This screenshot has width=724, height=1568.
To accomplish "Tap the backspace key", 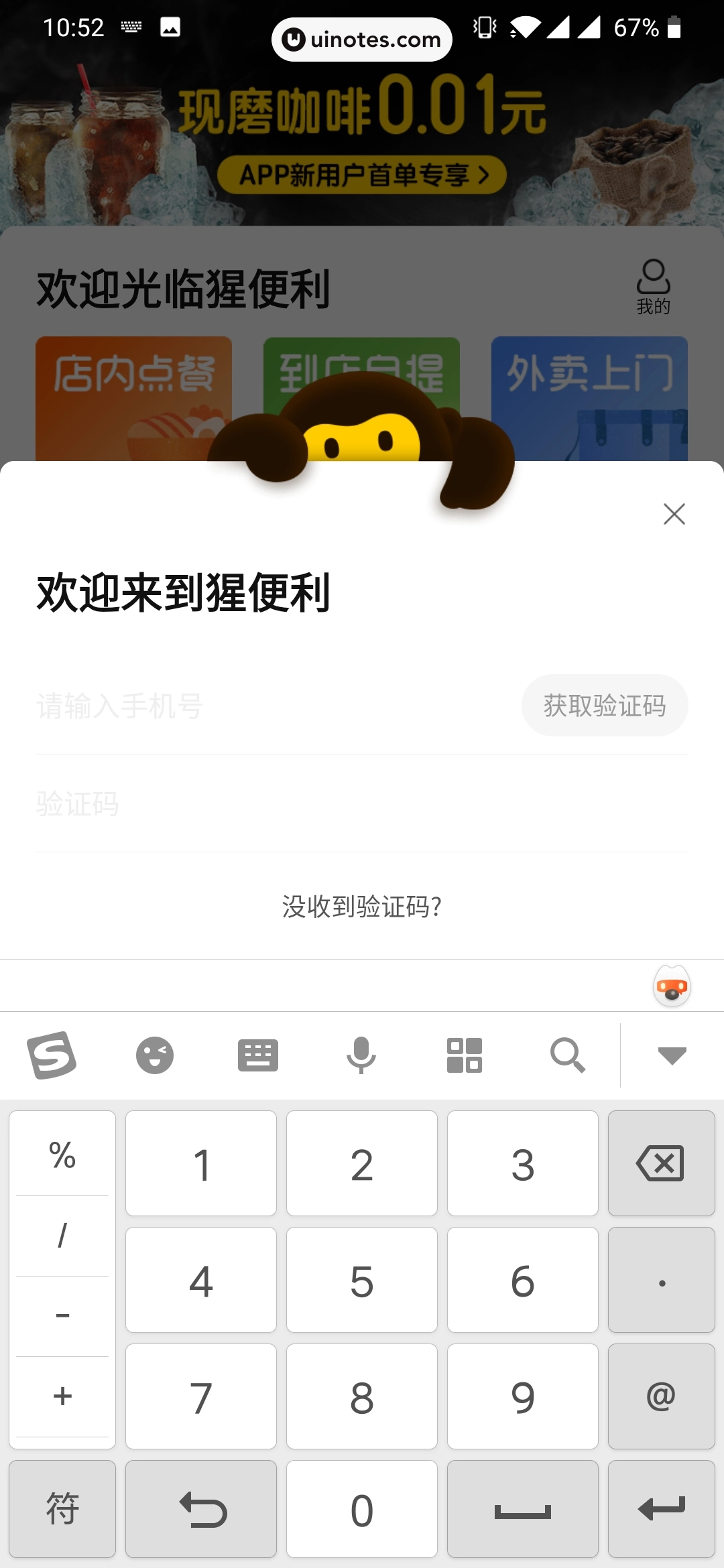I will pos(661,1163).
